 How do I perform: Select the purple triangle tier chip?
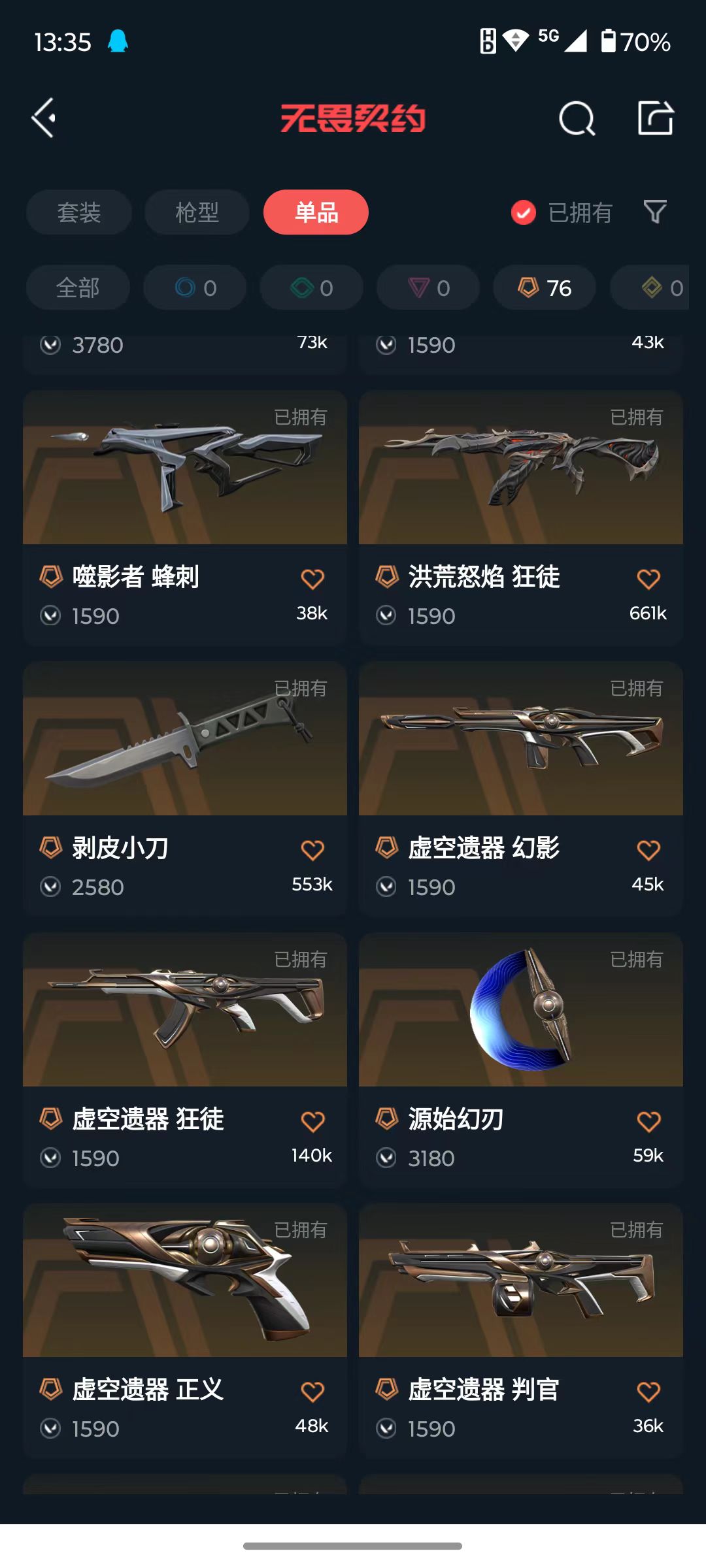[428, 287]
